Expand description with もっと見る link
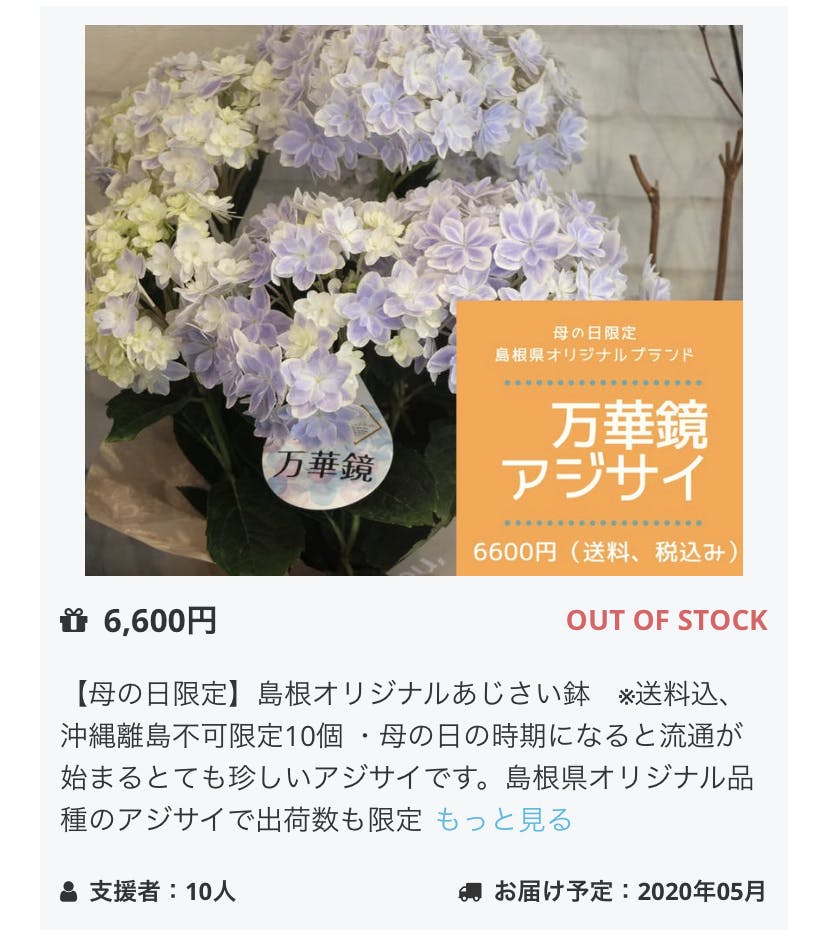Viewport: 828px width, 936px height. pyautogui.click(x=504, y=820)
